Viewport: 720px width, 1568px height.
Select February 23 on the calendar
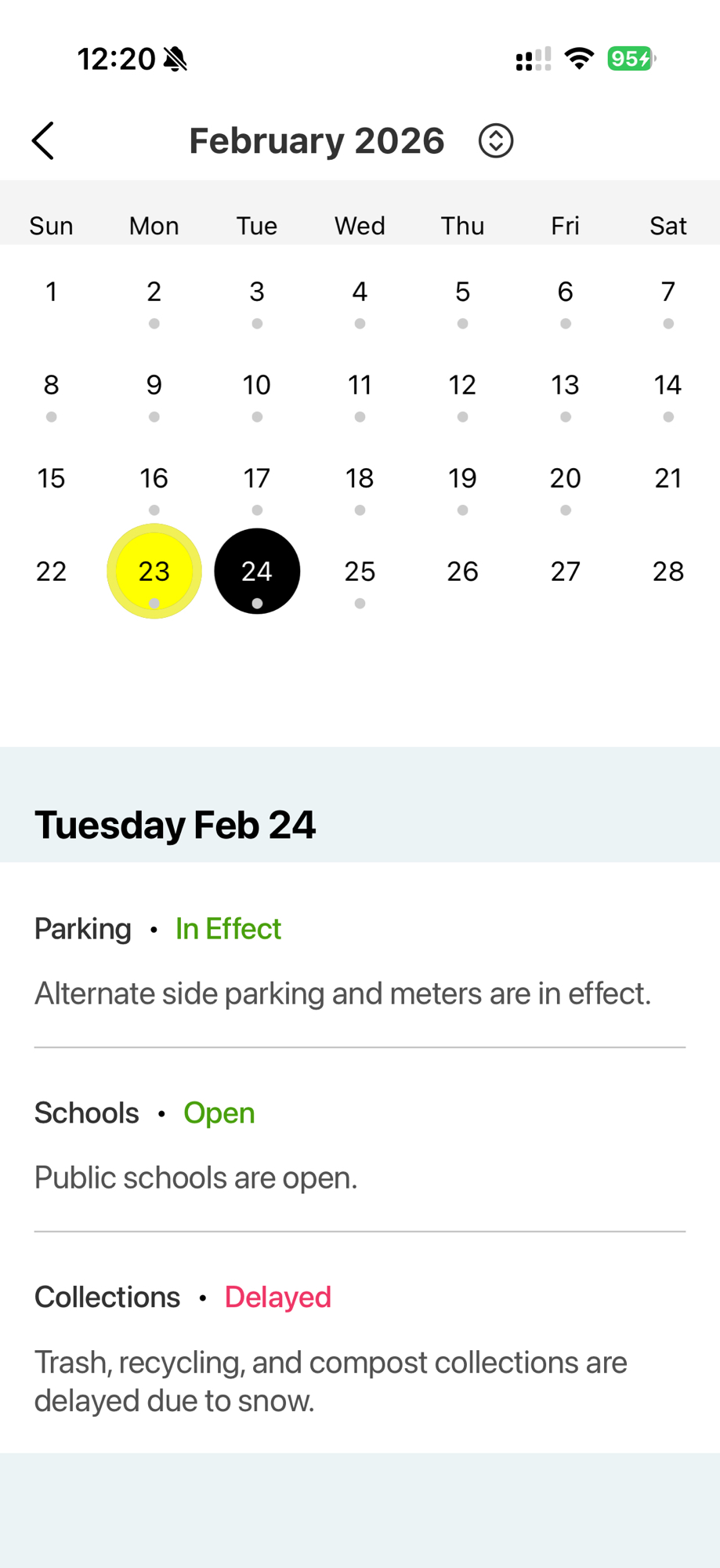coord(154,572)
